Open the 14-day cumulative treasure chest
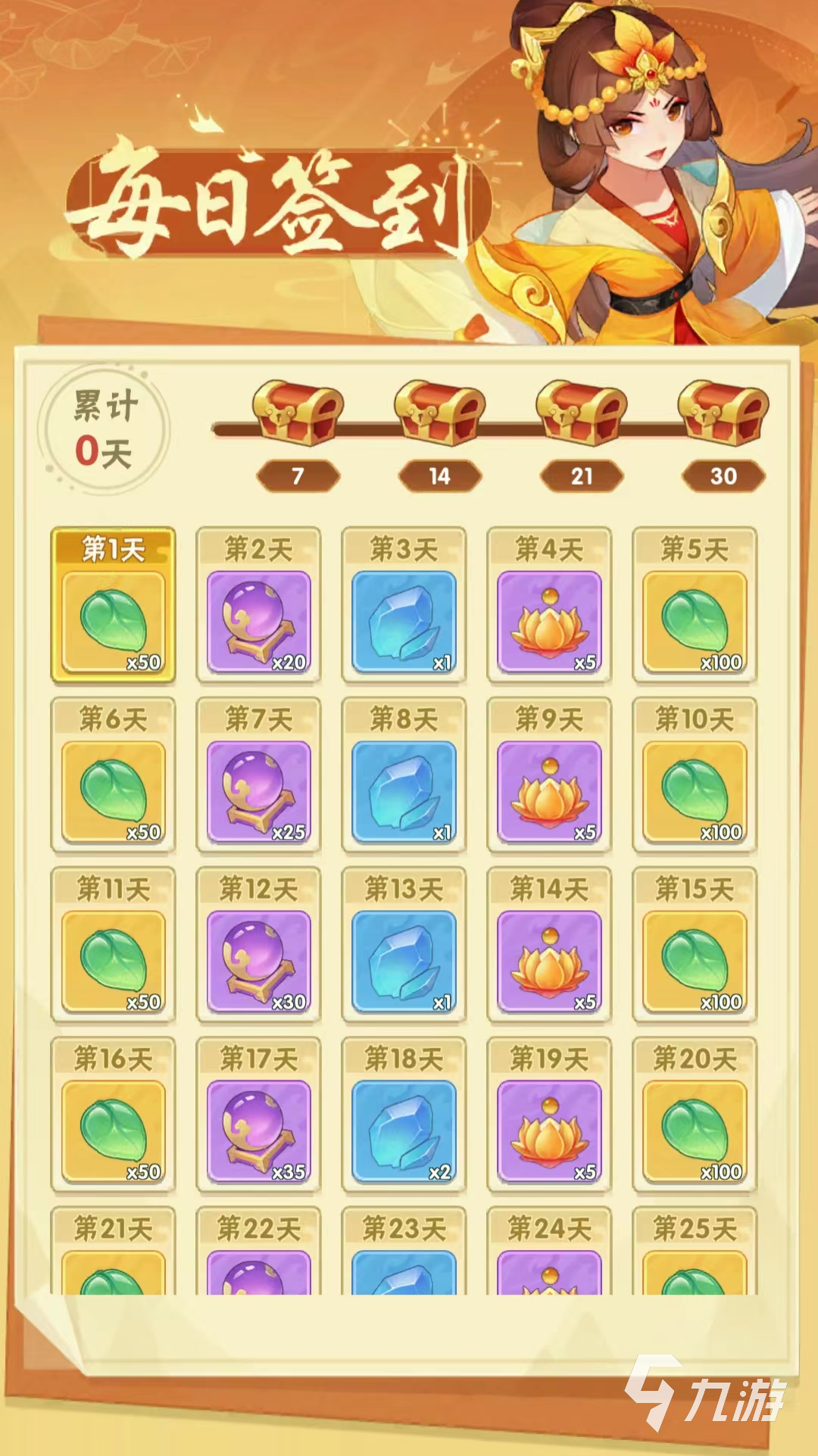This screenshot has height=1456, width=818. [439, 412]
